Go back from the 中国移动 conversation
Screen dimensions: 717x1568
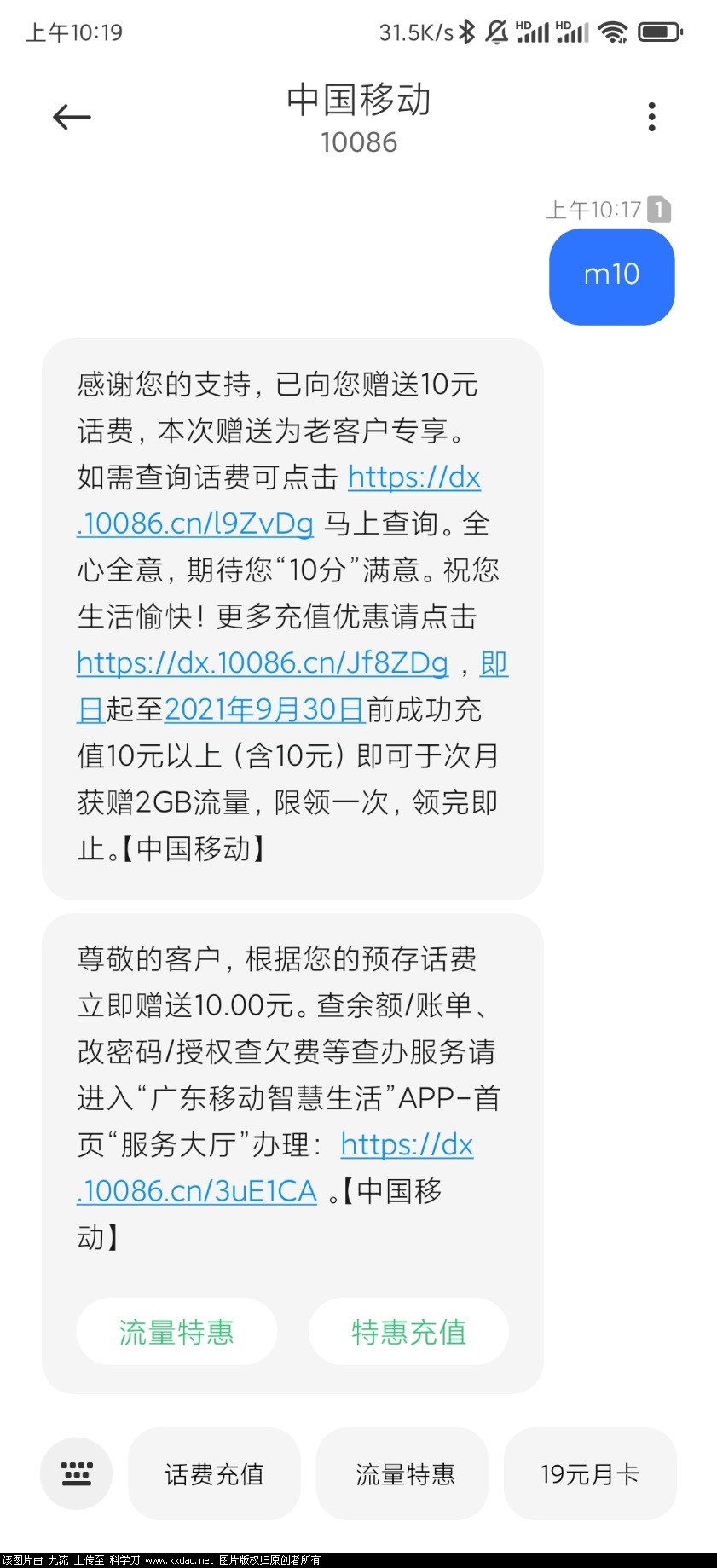coord(72,117)
